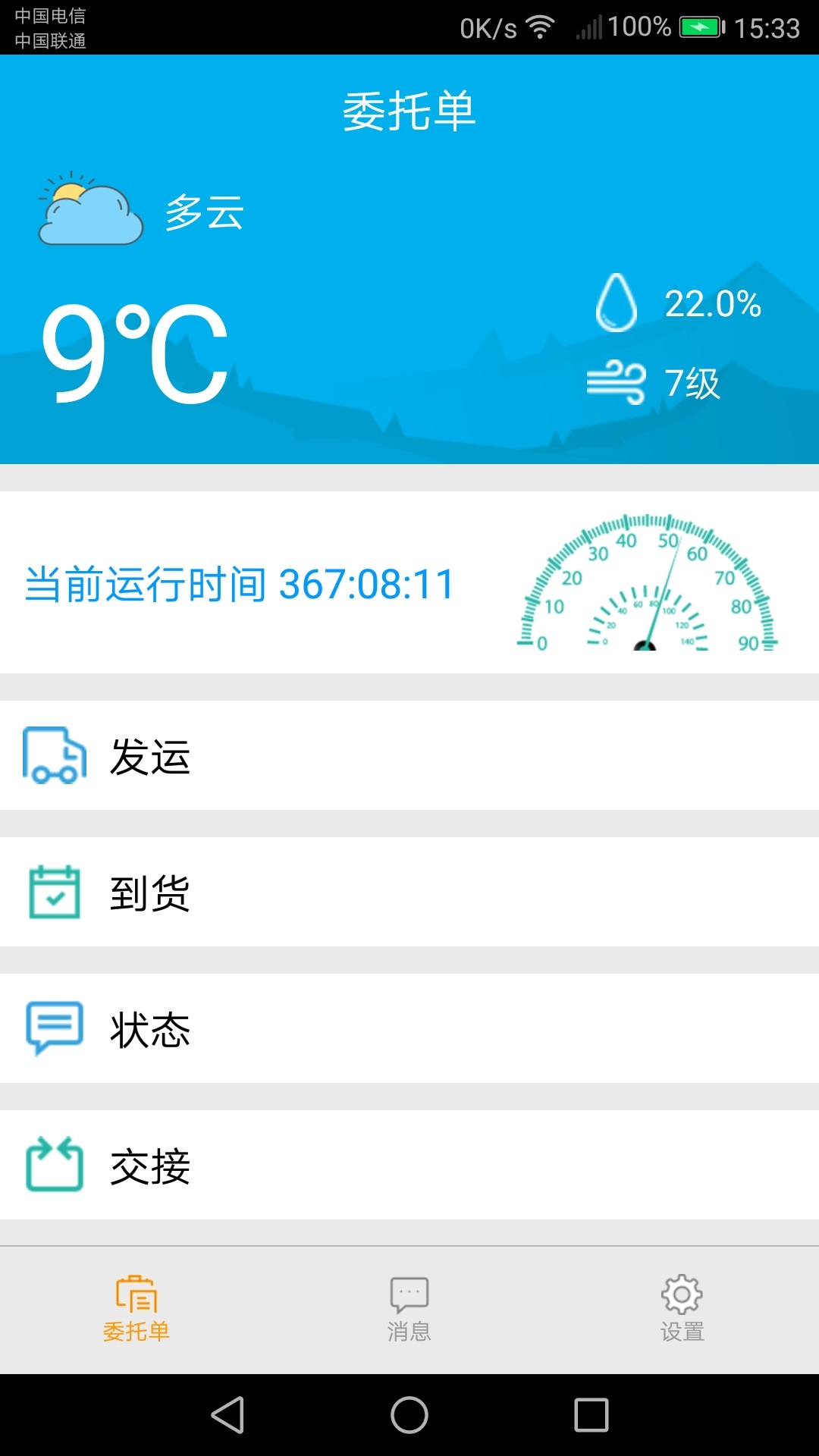The image size is (819, 1456).
Task: Switch to the 消息 messages tab
Action: coord(409,1309)
